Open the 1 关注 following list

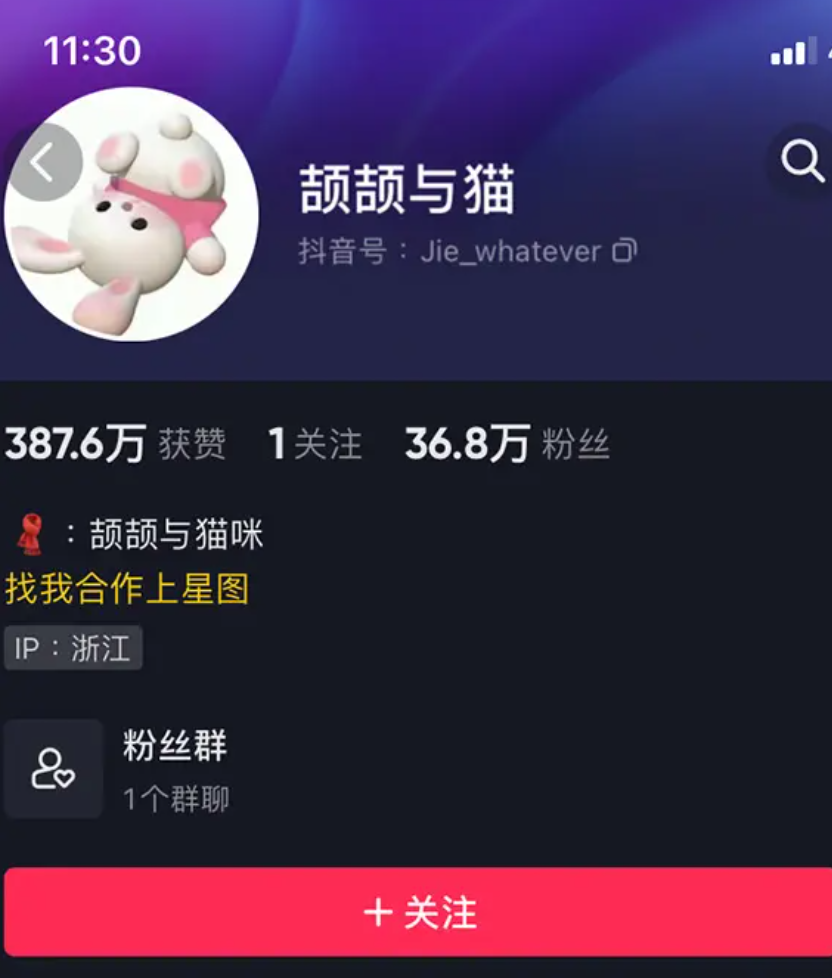(x=314, y=444)
